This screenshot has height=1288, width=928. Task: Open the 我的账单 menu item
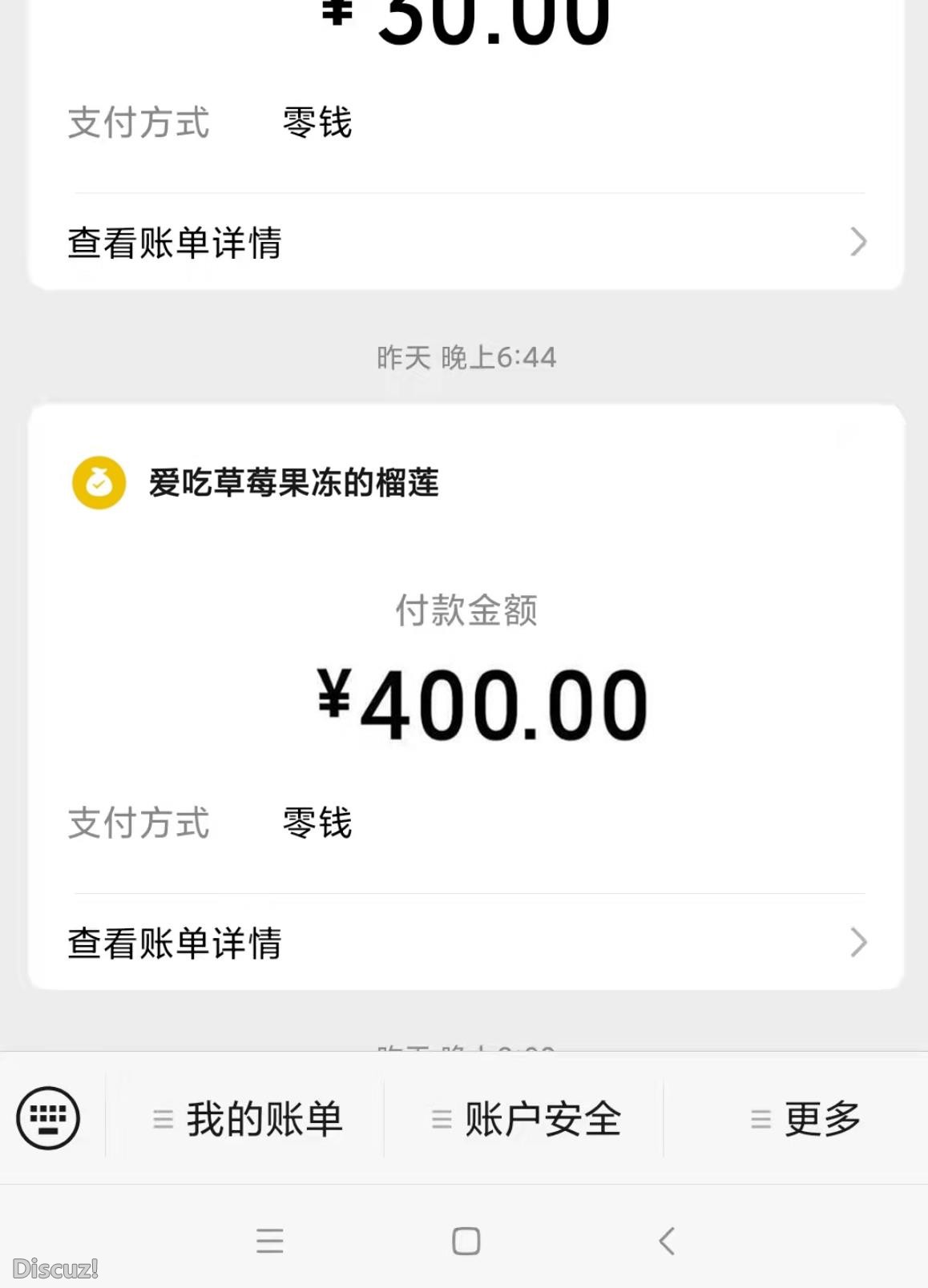click(x=264, y=1117)
